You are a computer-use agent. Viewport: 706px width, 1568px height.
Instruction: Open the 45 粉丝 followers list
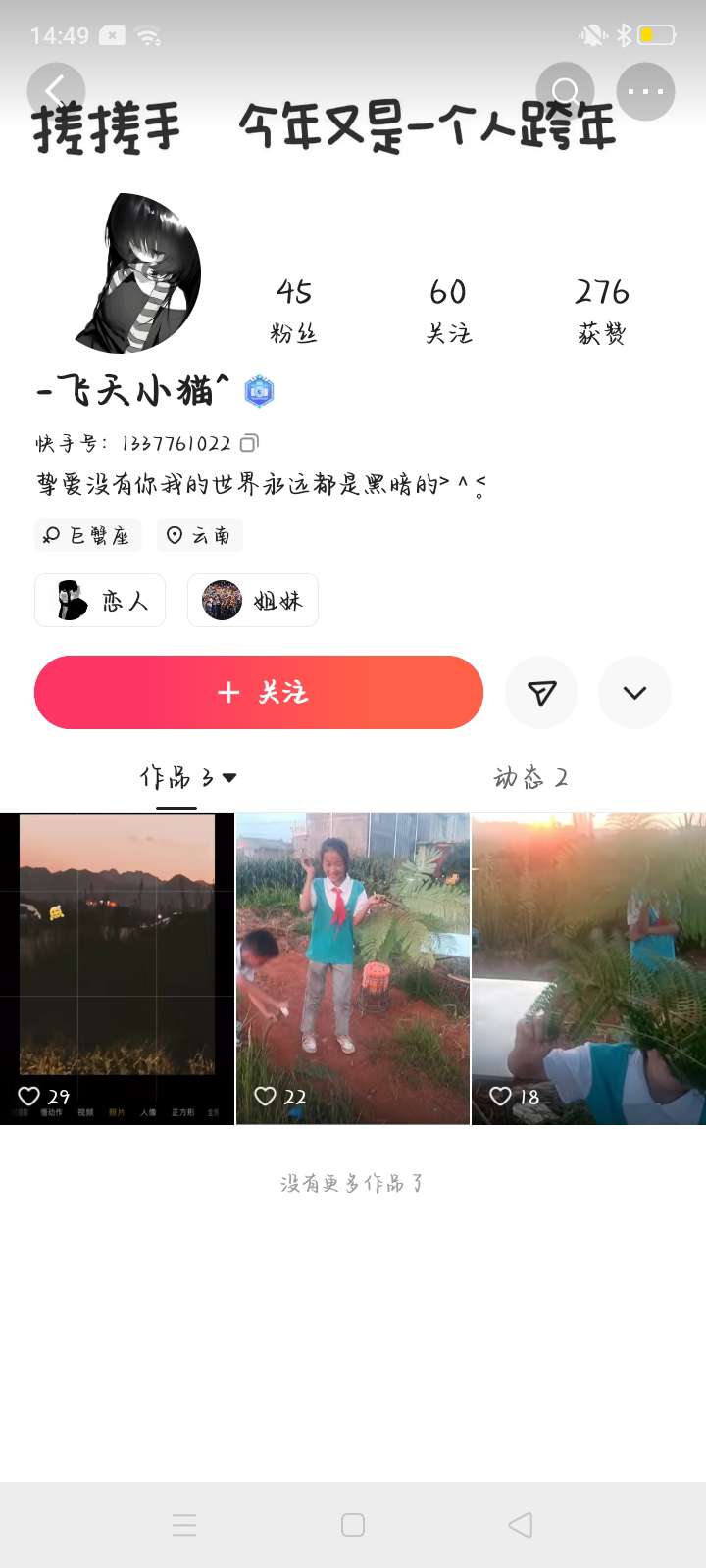pyautogui.click(x=294, y=311)
